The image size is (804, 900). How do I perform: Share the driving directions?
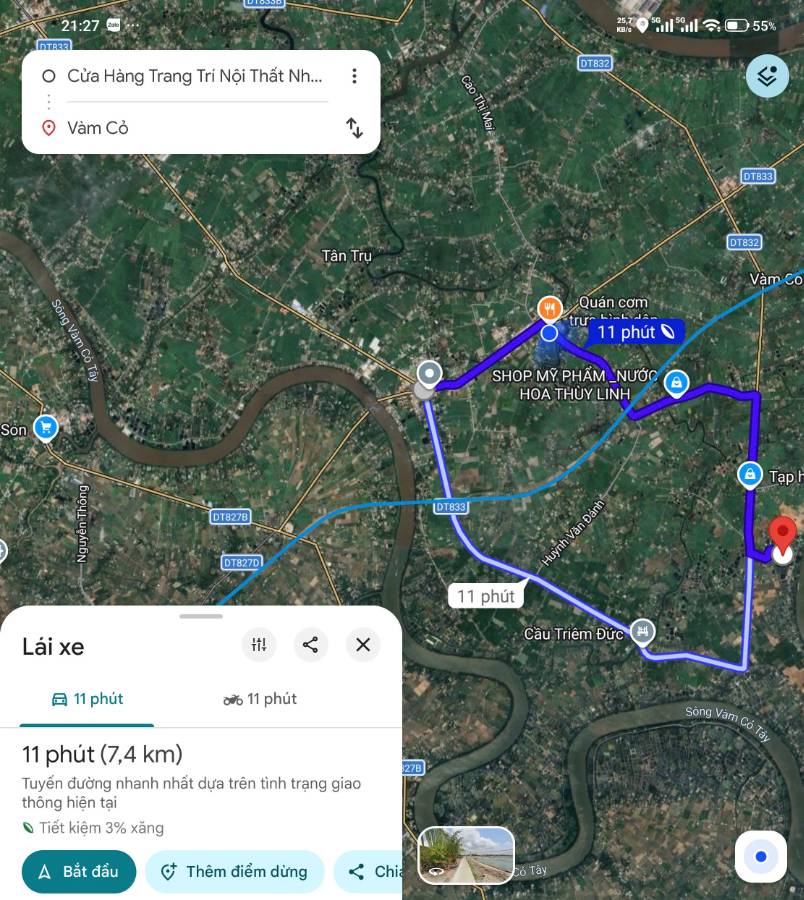(310, 645)
